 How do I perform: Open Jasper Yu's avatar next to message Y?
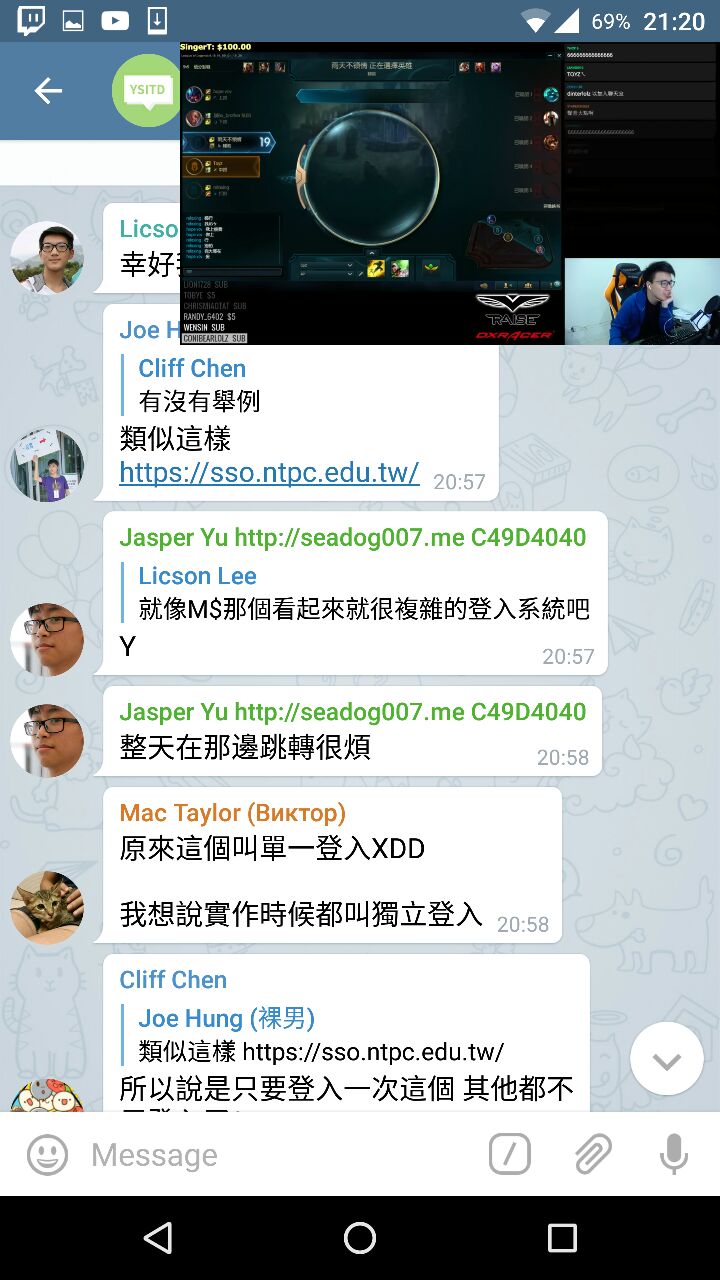pos(47,640)
